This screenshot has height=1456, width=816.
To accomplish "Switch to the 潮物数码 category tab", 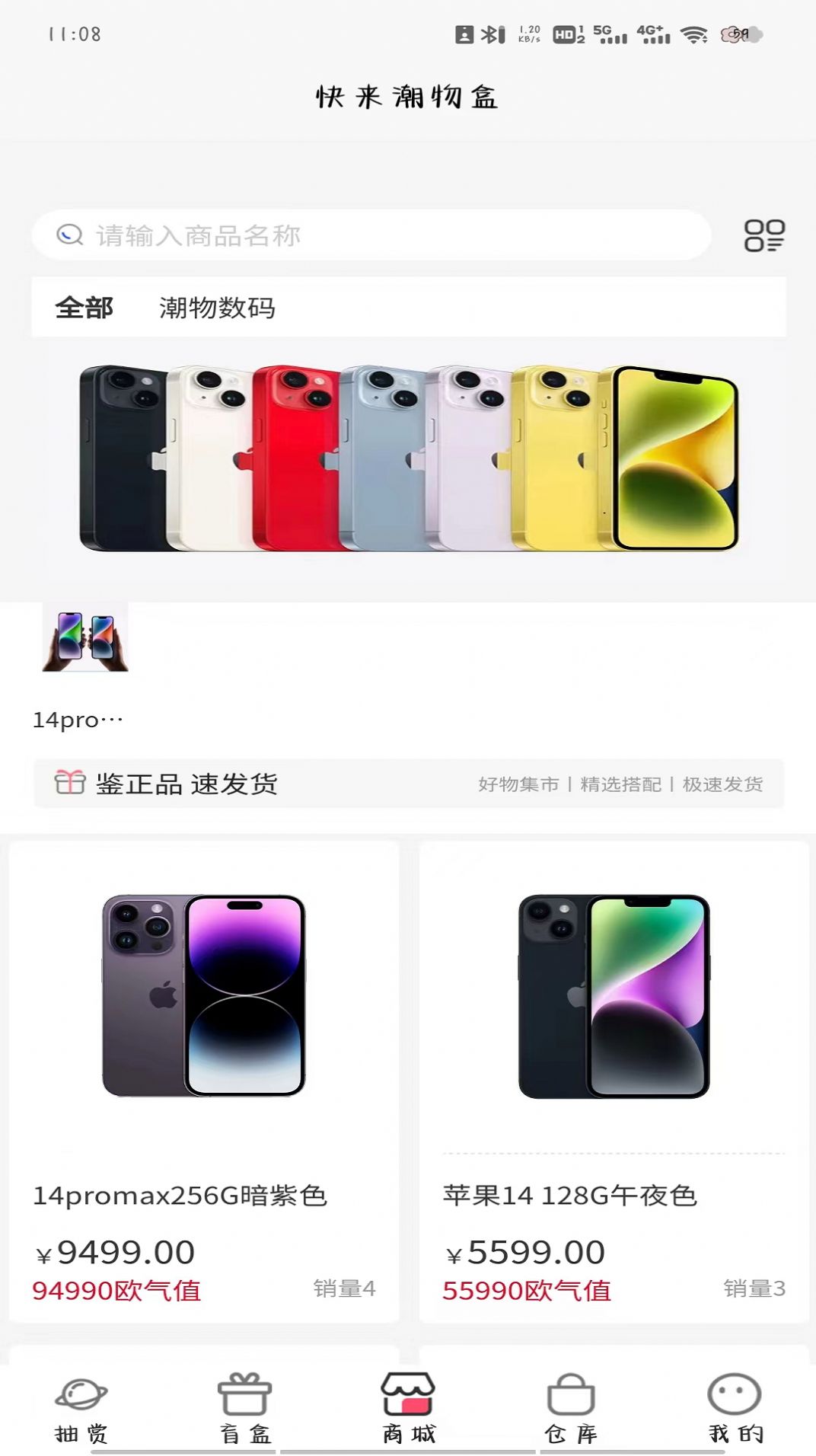I will point(217,308).
